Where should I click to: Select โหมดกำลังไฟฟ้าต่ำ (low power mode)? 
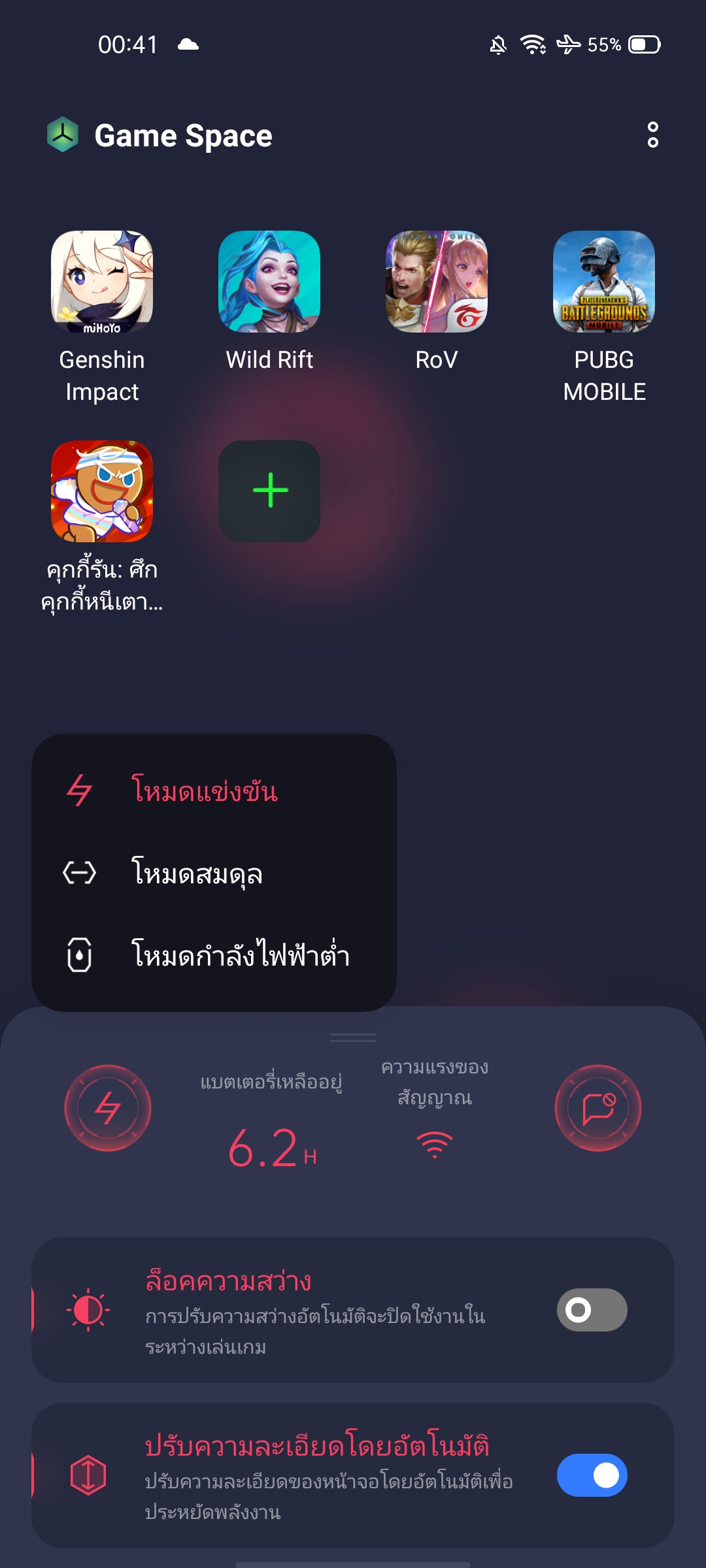click(x=239, y=955)
